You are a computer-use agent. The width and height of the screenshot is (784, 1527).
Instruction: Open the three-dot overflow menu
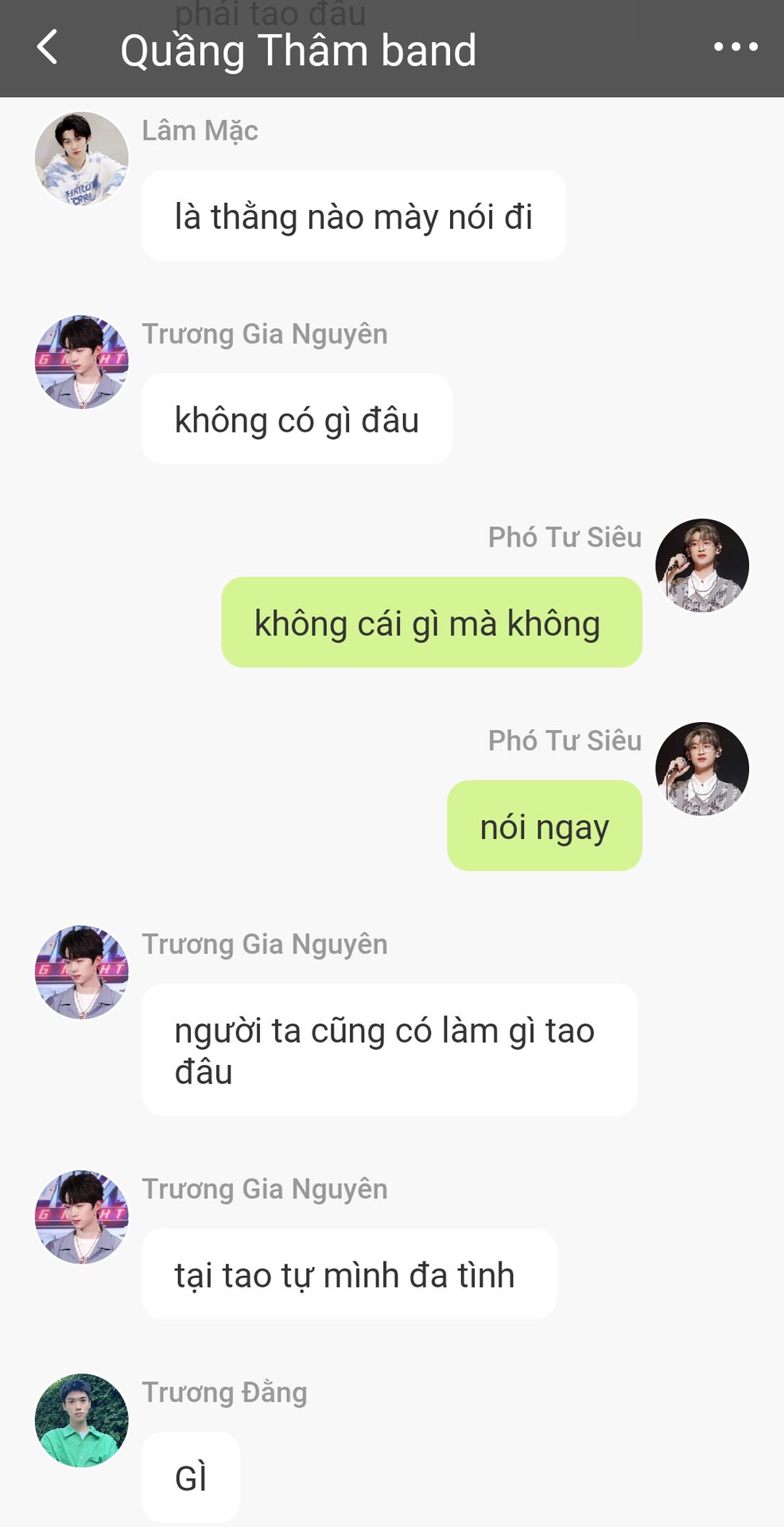[x=735, y=48]
